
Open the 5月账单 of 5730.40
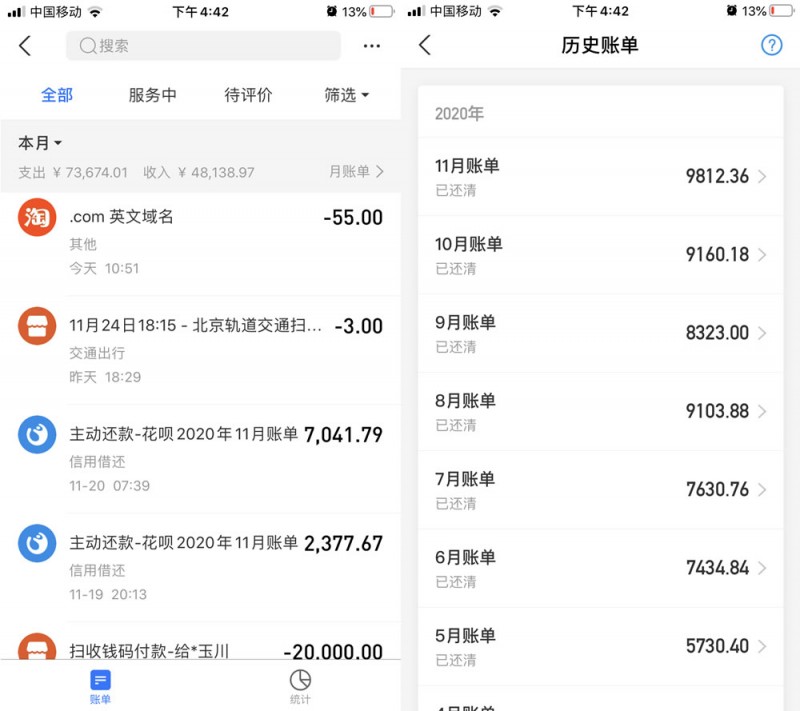tap(600, 646)
